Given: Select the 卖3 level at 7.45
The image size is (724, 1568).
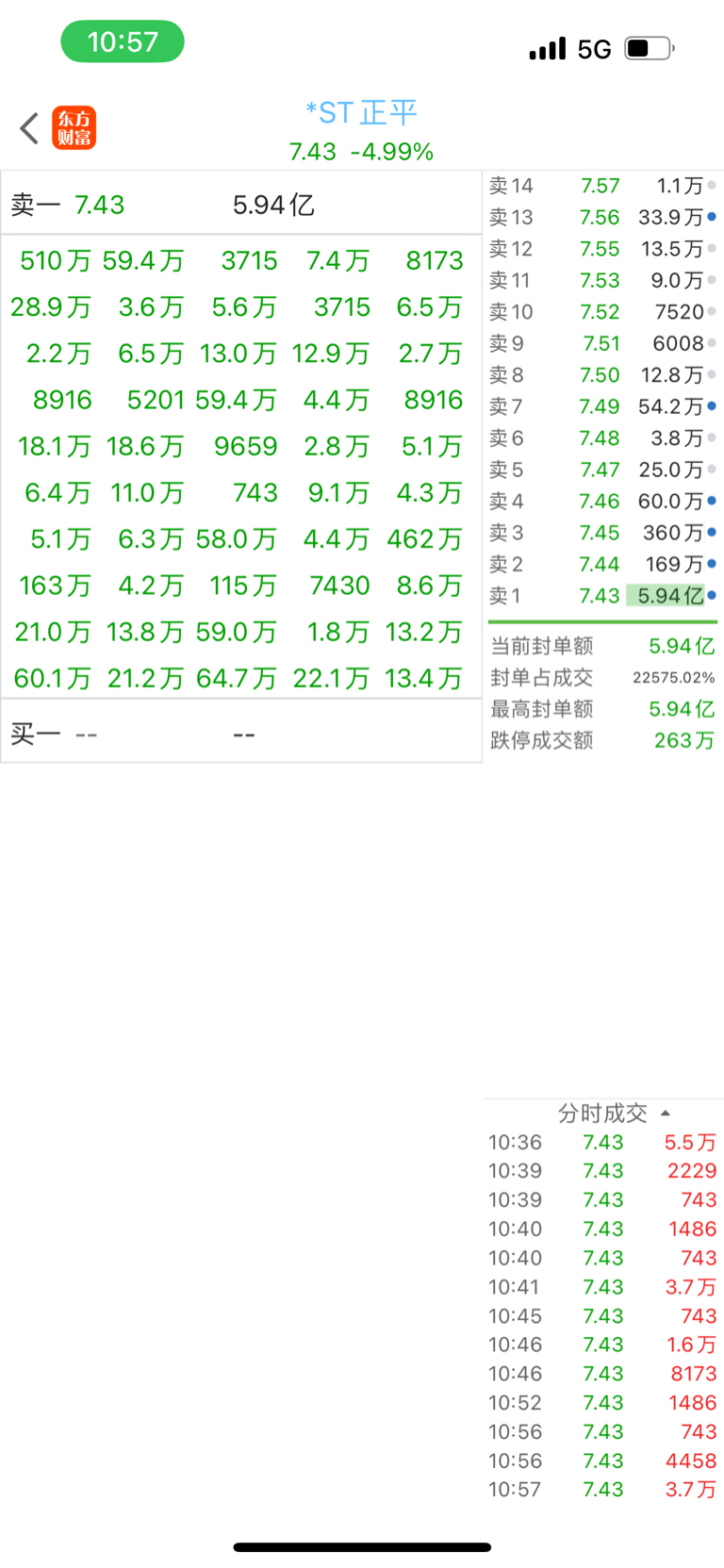Looking at the screenshot, I should [601, 533].
